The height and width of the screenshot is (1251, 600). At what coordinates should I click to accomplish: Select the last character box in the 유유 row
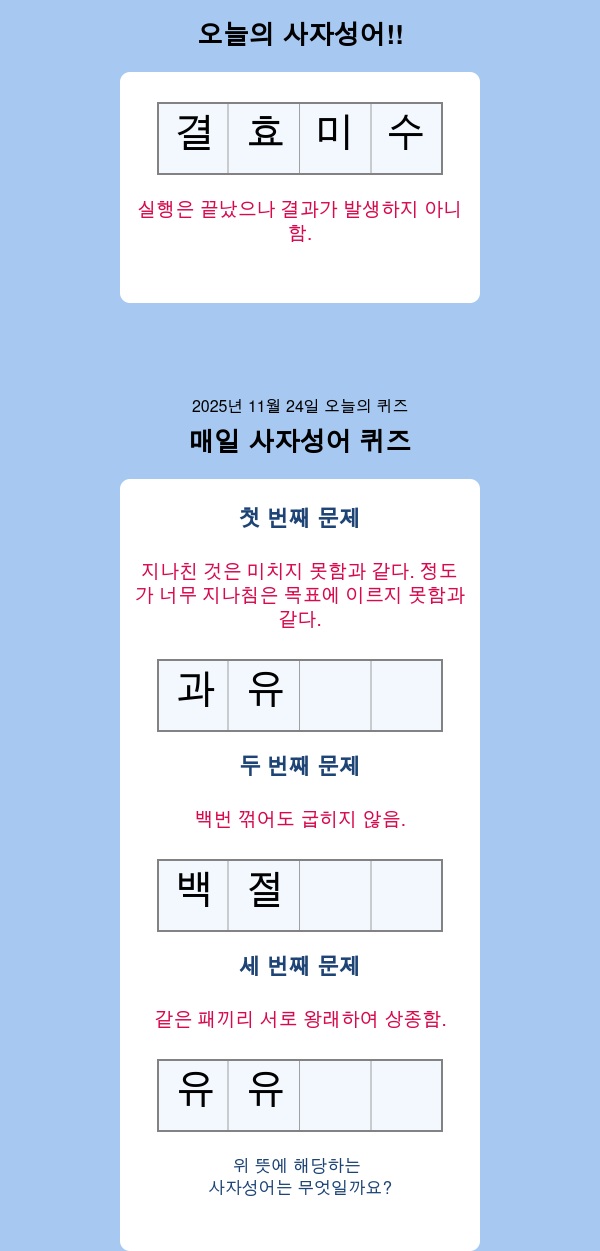406,1095
